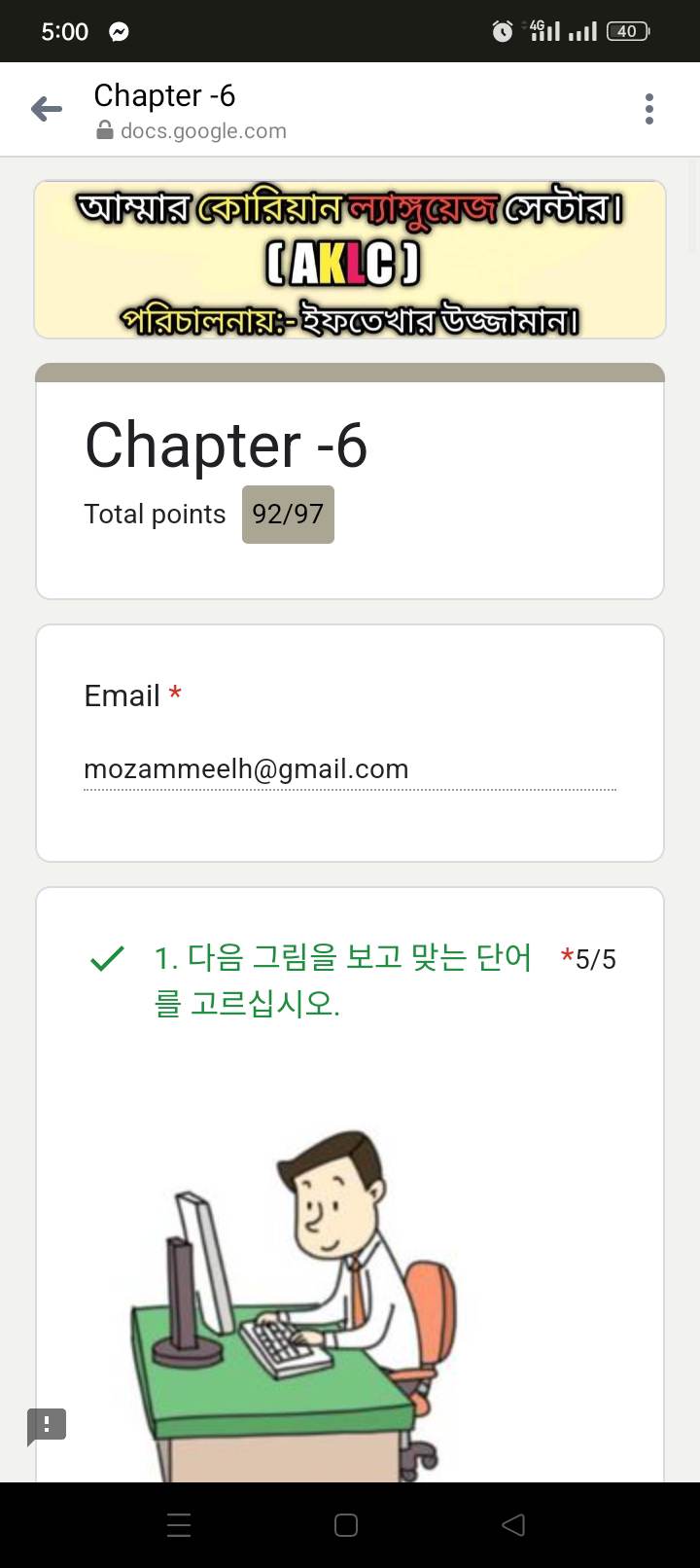The height and width of the screenshot is (1568, 700).
Task: Tap the system home button
Action: pos(346,1525)
